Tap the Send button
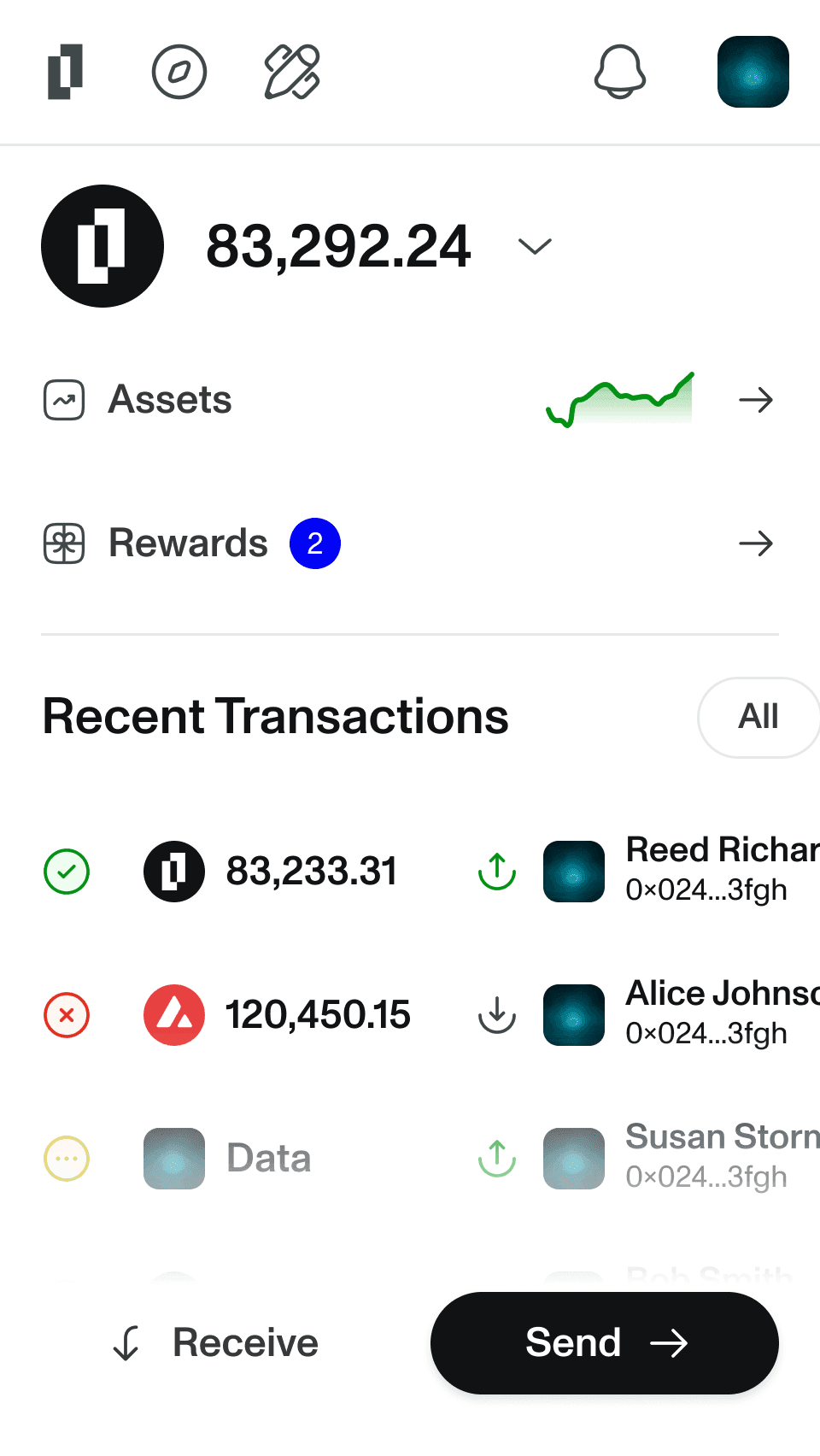The image size is (820, 1456). coord(605,1343)
